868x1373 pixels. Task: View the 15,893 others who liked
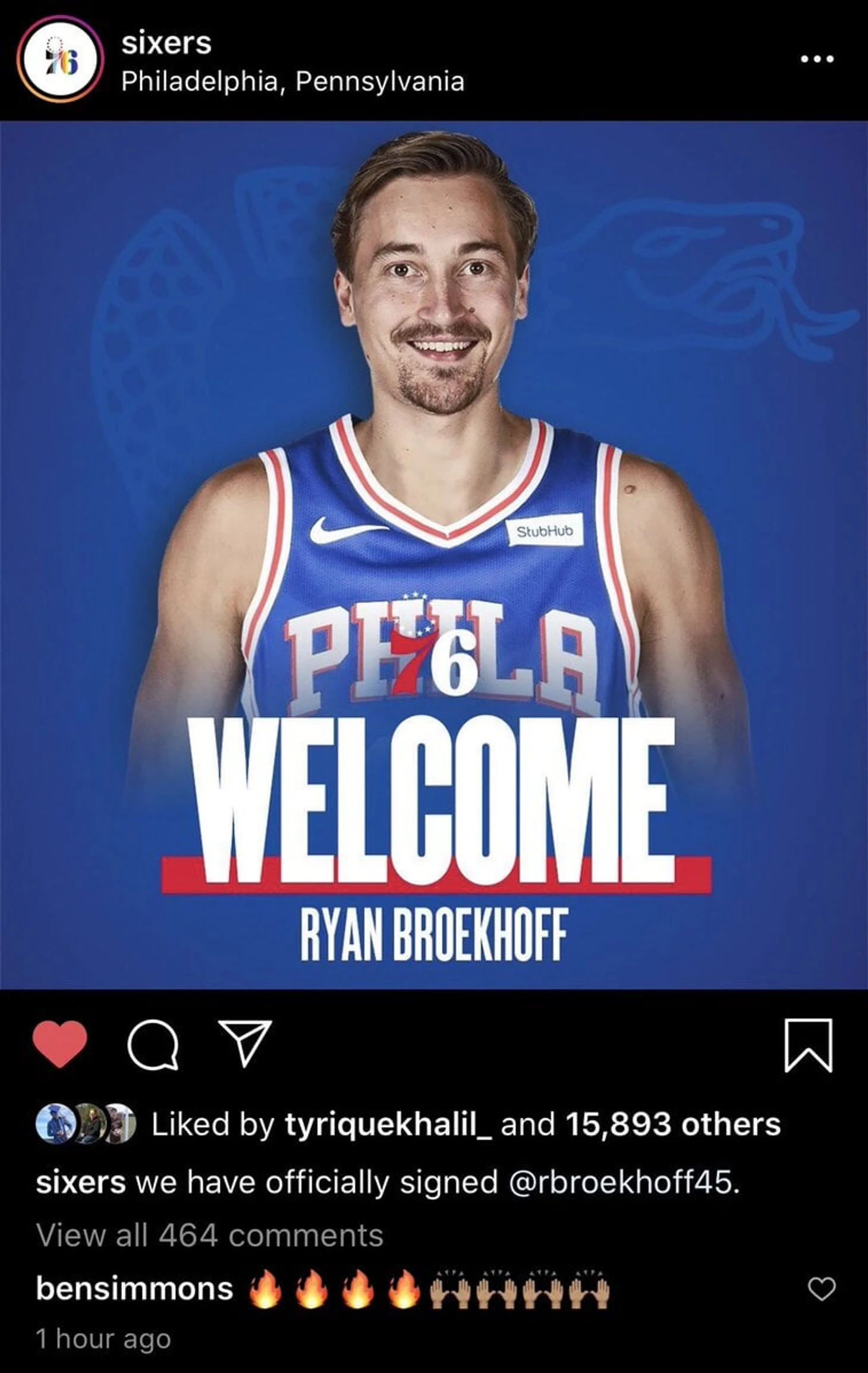tap(672, 1124)
